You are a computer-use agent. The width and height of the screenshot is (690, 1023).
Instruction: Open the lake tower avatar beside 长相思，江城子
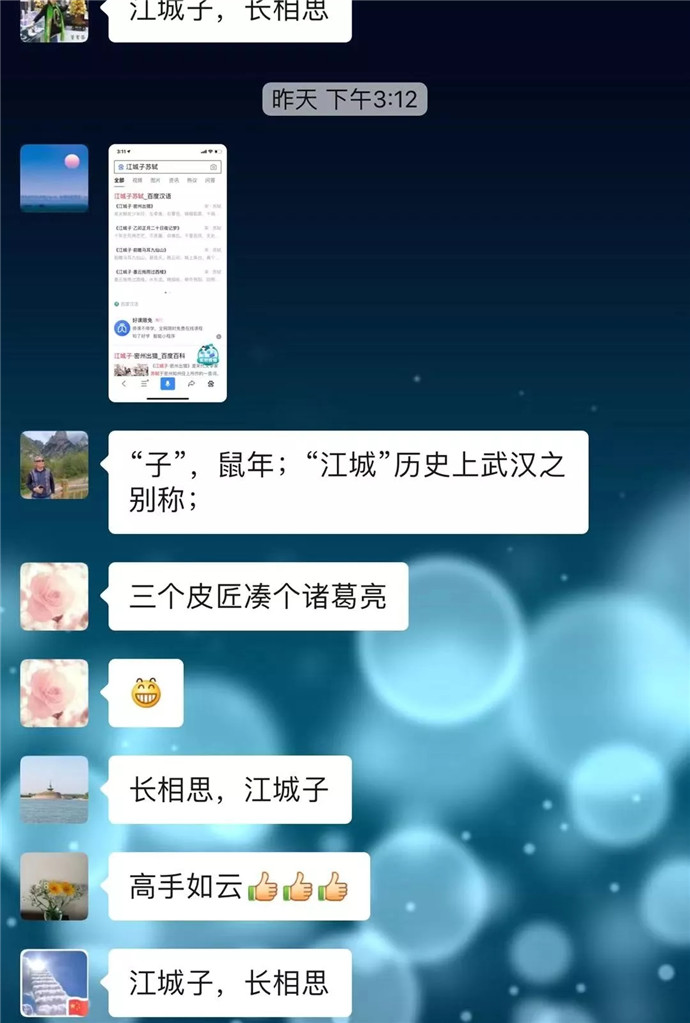point(54,790)
